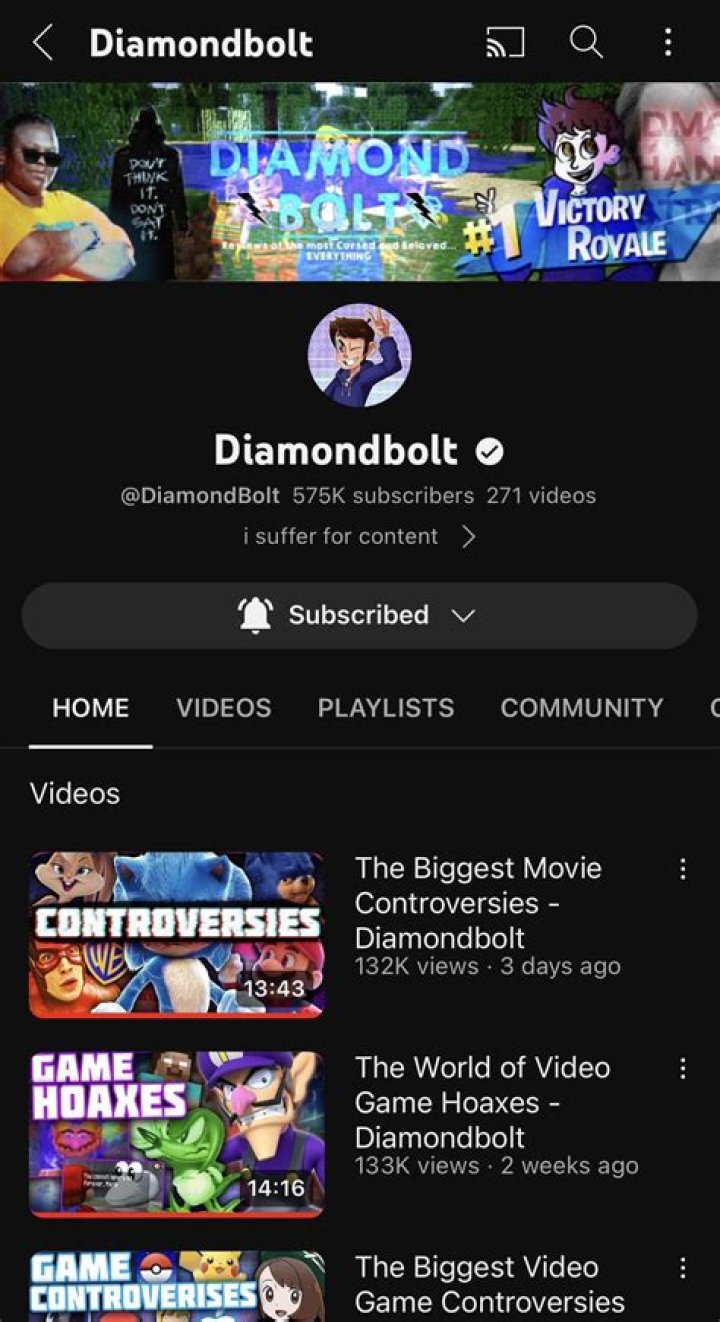Screen dimensions: 720x1322
Task: Open options for Biggest Video Game Controversies
Action: (683, 1268)
